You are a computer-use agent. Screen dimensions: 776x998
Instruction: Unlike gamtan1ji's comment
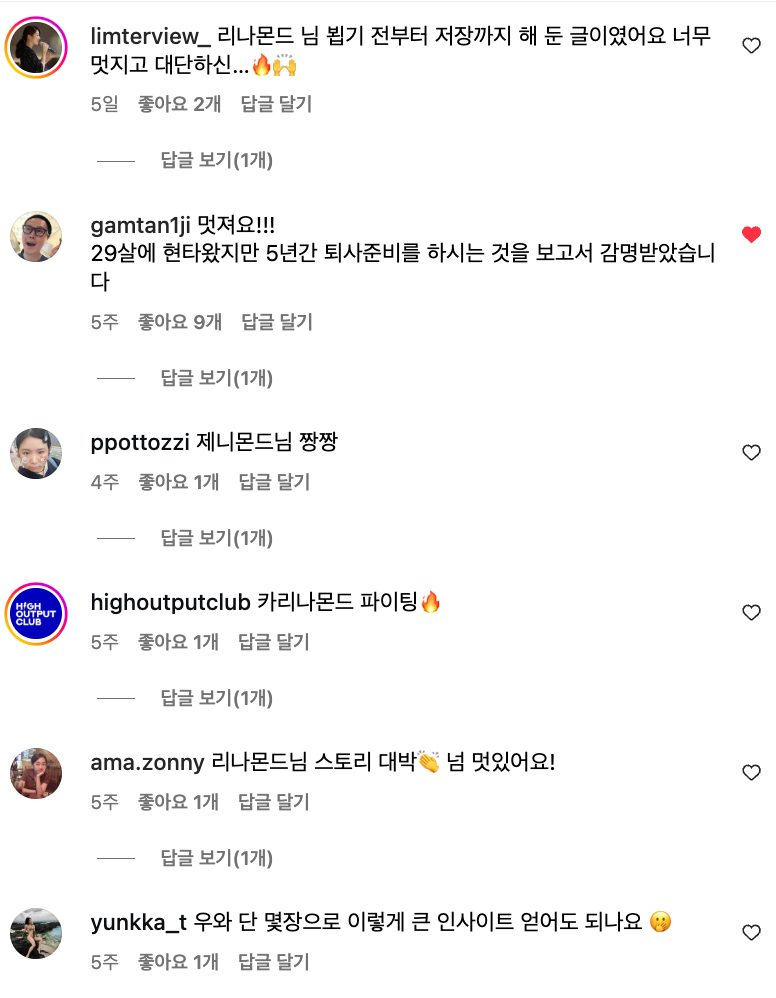point(751,235)
